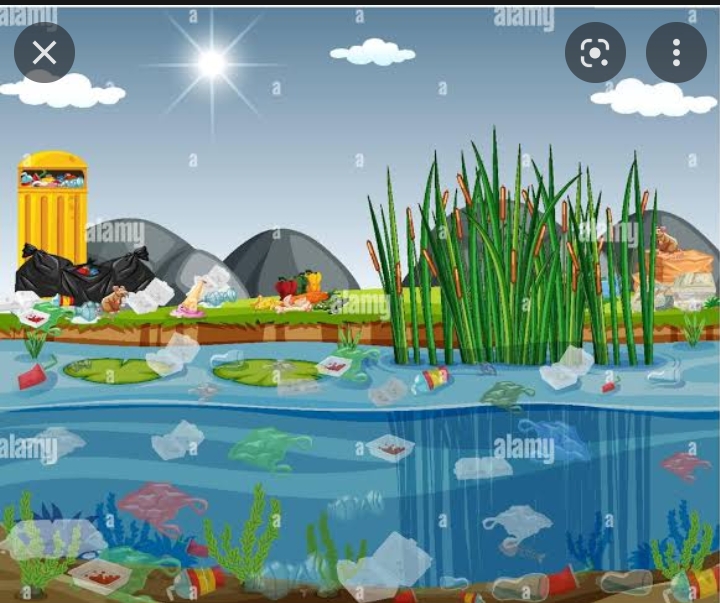Open the three-dot overflow menu
Viewport: 720px width, 603px height.
coord(676,53)
